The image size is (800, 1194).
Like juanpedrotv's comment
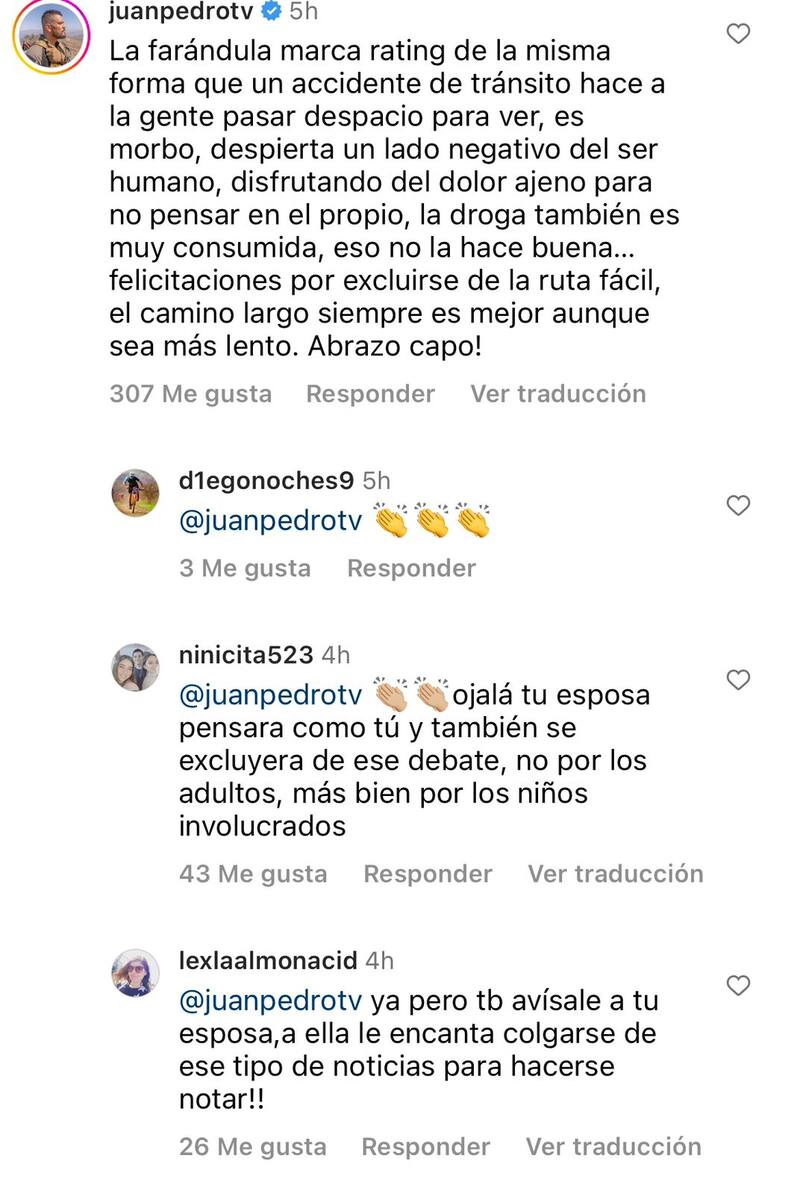(x=738, y=35)
